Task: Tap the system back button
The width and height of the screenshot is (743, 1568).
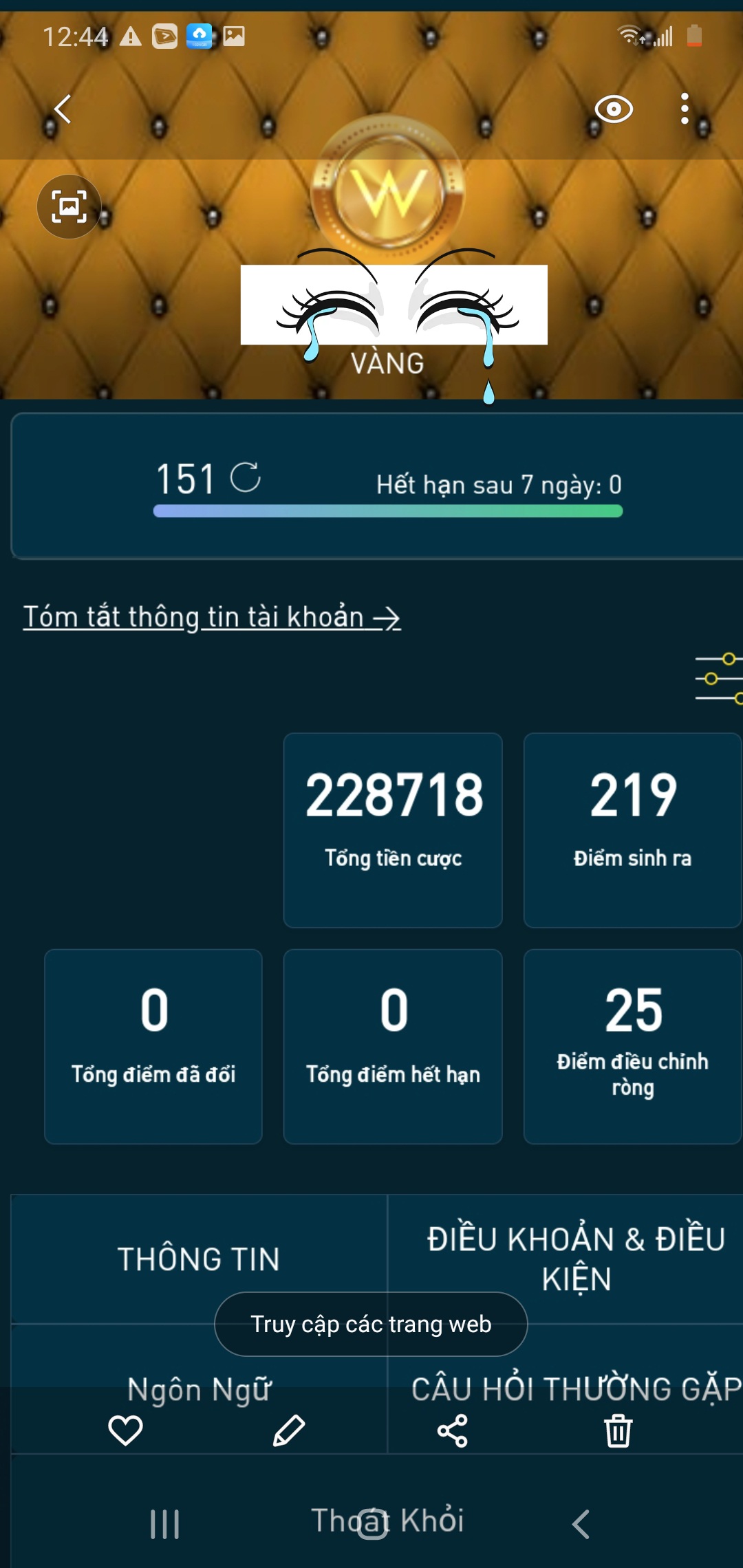Action: coord(581,1524)
